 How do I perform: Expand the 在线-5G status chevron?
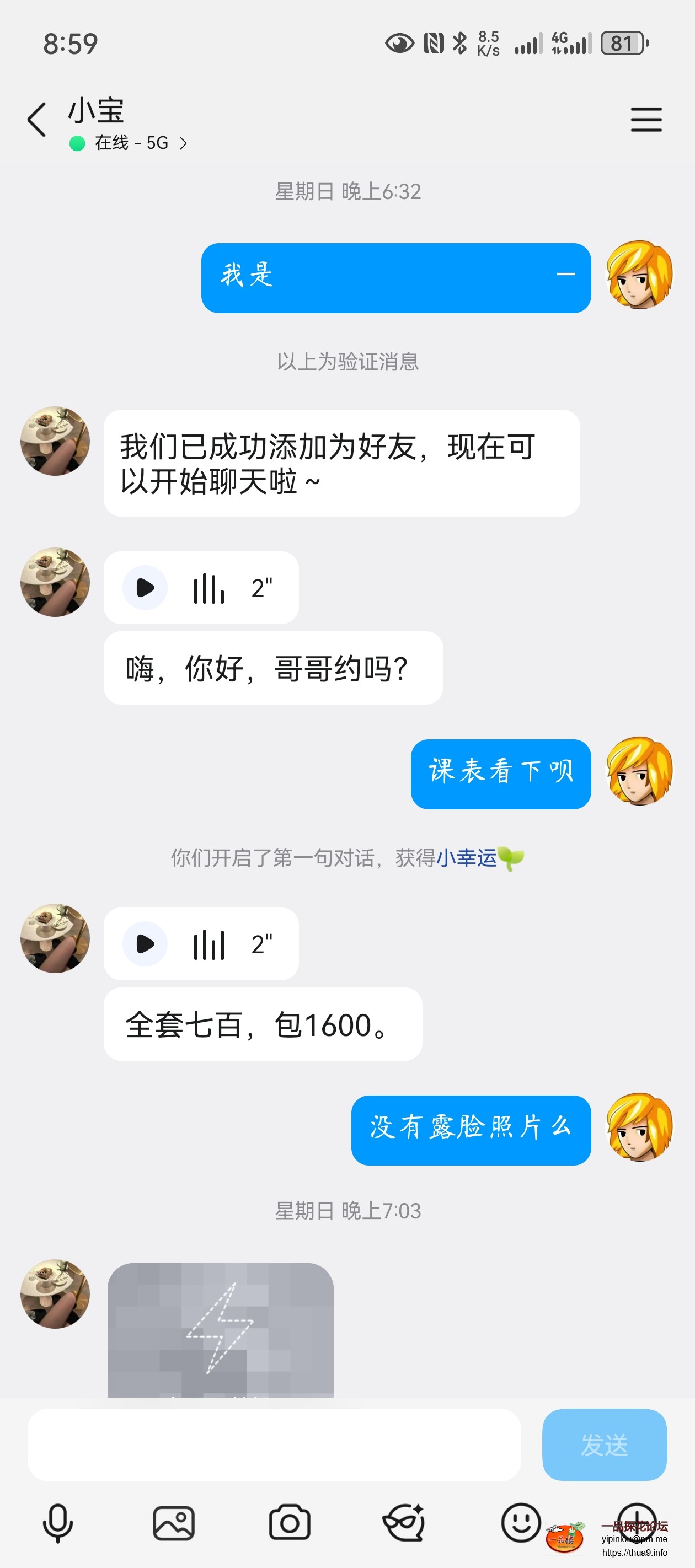pyautogui.click(x=182, y=142)
